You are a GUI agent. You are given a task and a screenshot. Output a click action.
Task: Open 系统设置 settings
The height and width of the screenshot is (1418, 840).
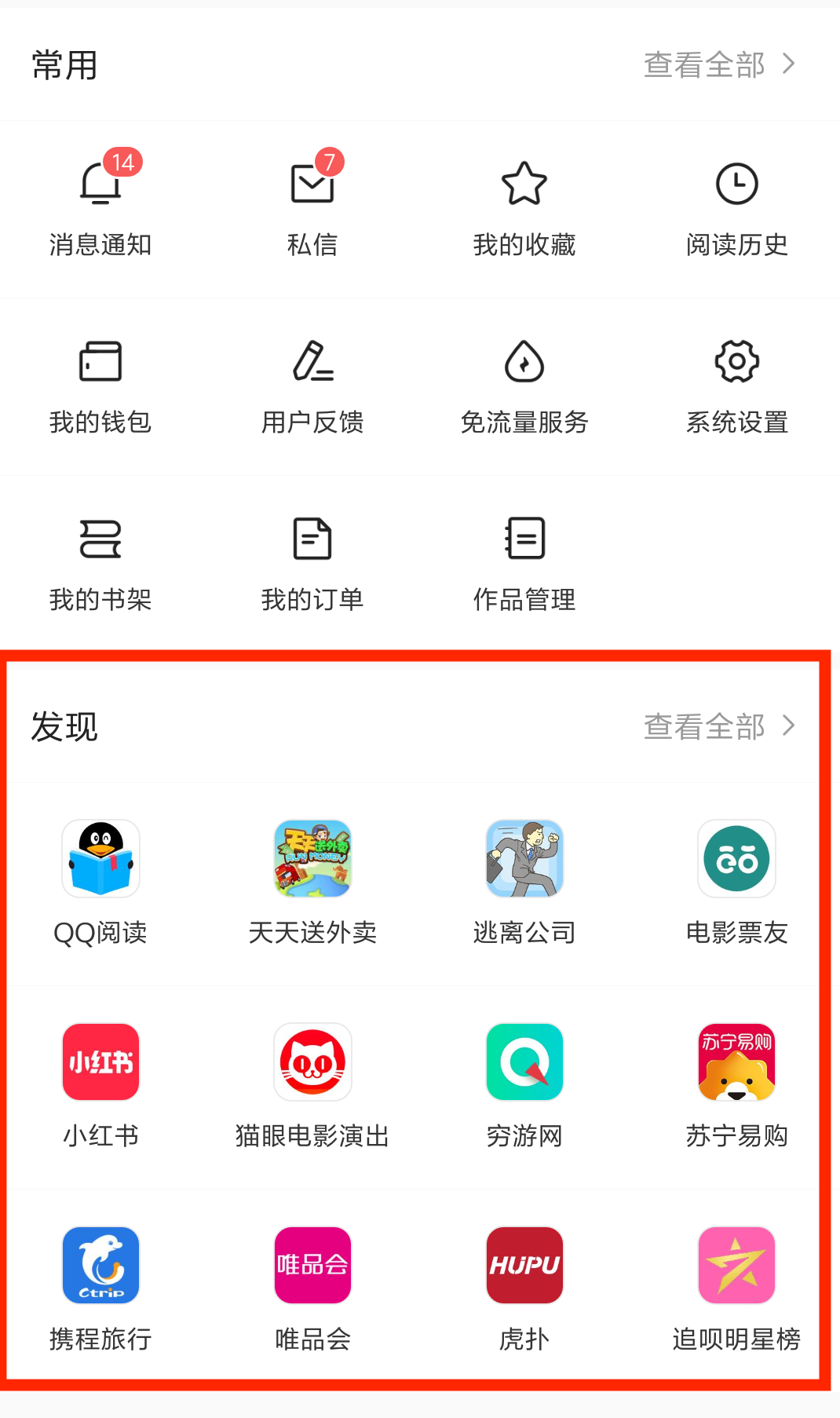click(x=736, y=385)
